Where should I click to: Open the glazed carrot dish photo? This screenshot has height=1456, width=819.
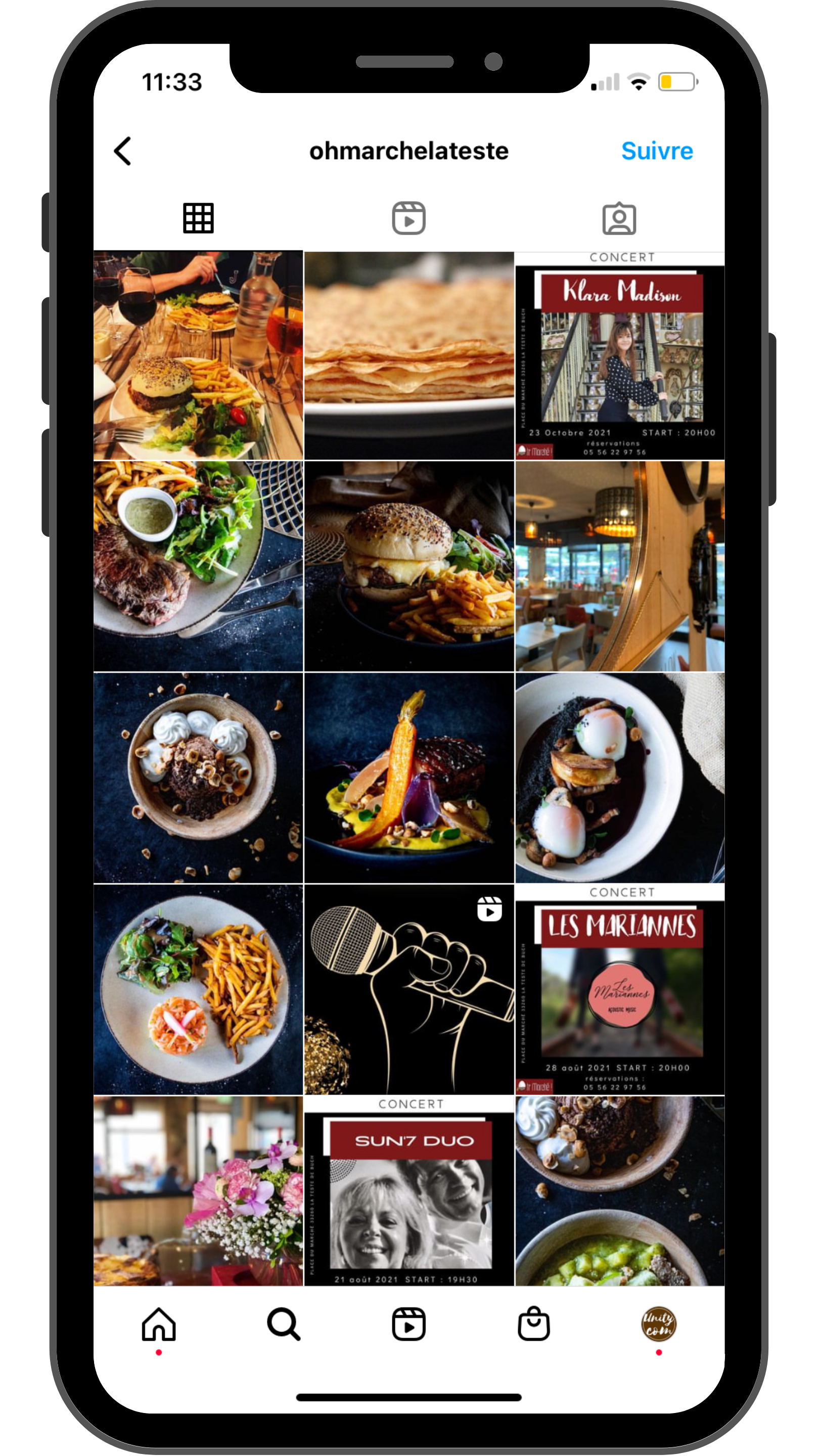click(x=408, y=778)
